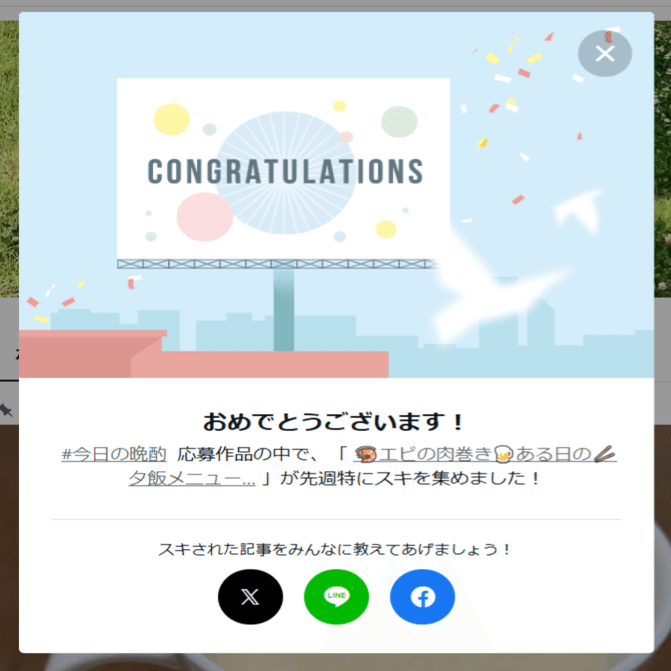Share the article on Facebook
This screenshot has height=671, width=671.
tap(422, 598)
